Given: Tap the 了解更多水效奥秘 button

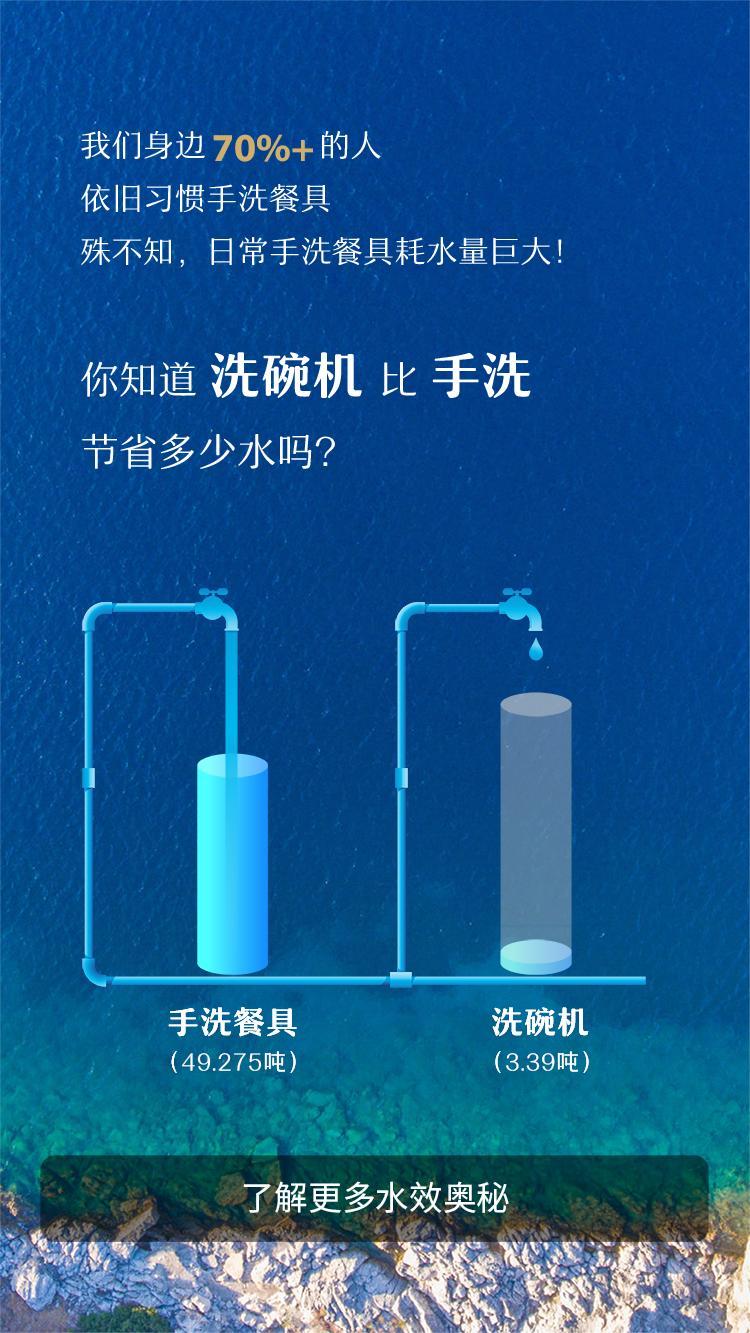Looking at the screenshot, I should pos(375,1197).
